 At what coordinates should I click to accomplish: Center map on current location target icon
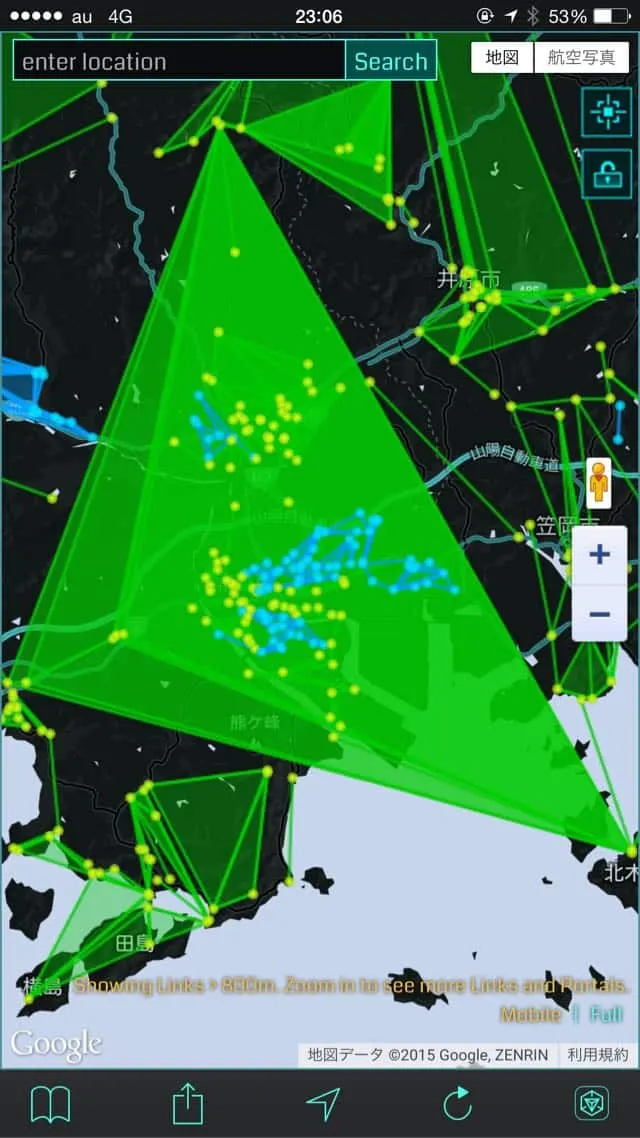tap(606, 112)
